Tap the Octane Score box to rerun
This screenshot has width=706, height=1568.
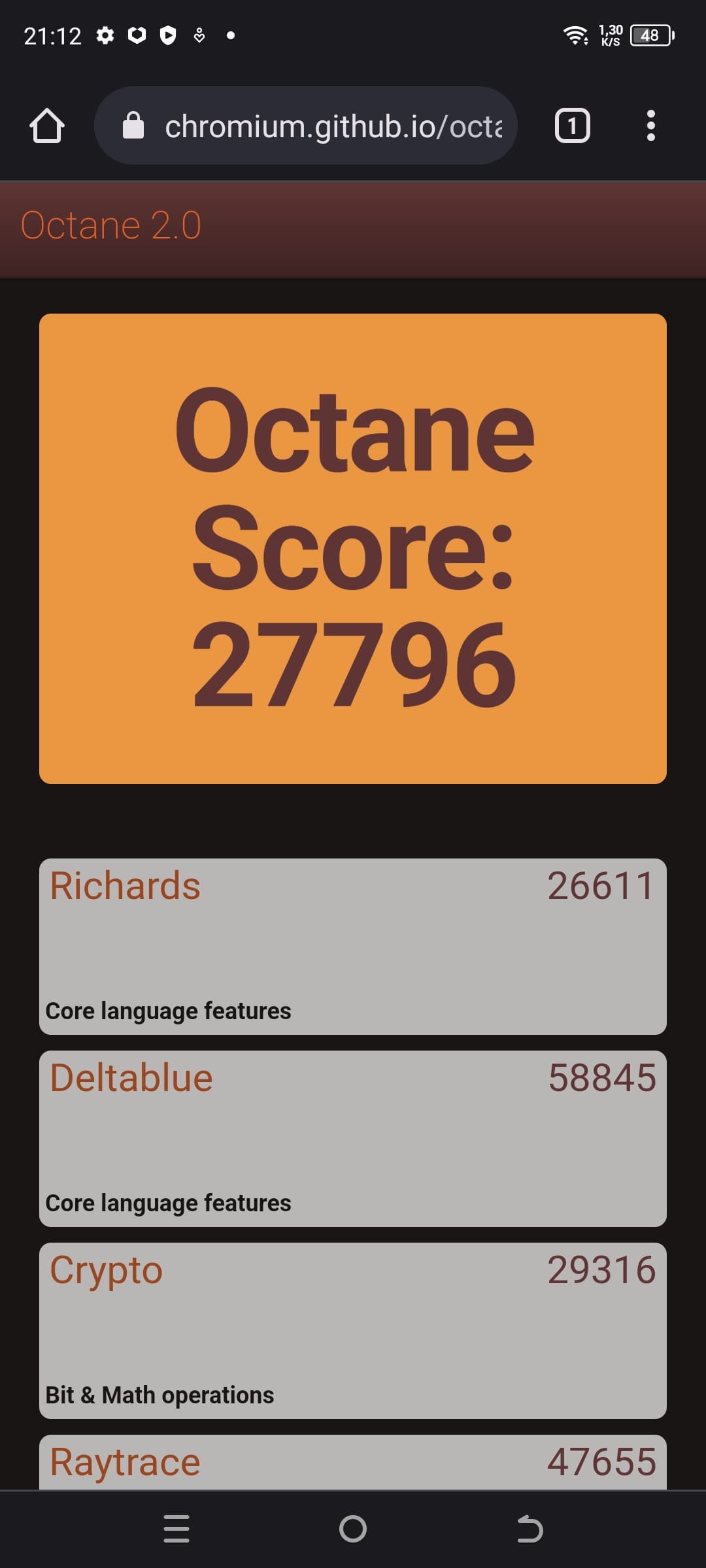click(x=353, y=549)
